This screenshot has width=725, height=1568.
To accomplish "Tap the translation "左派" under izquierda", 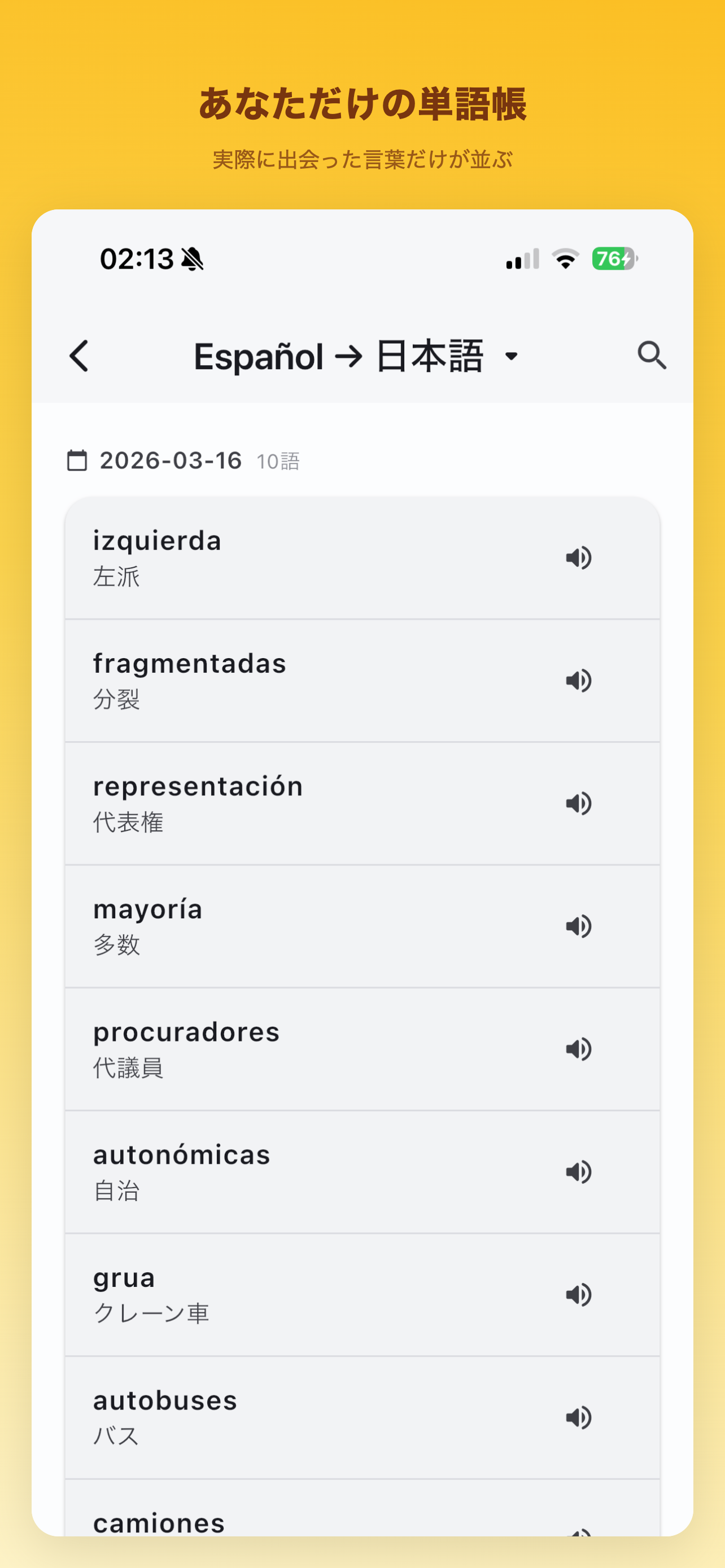I will [x=117, y=577].
